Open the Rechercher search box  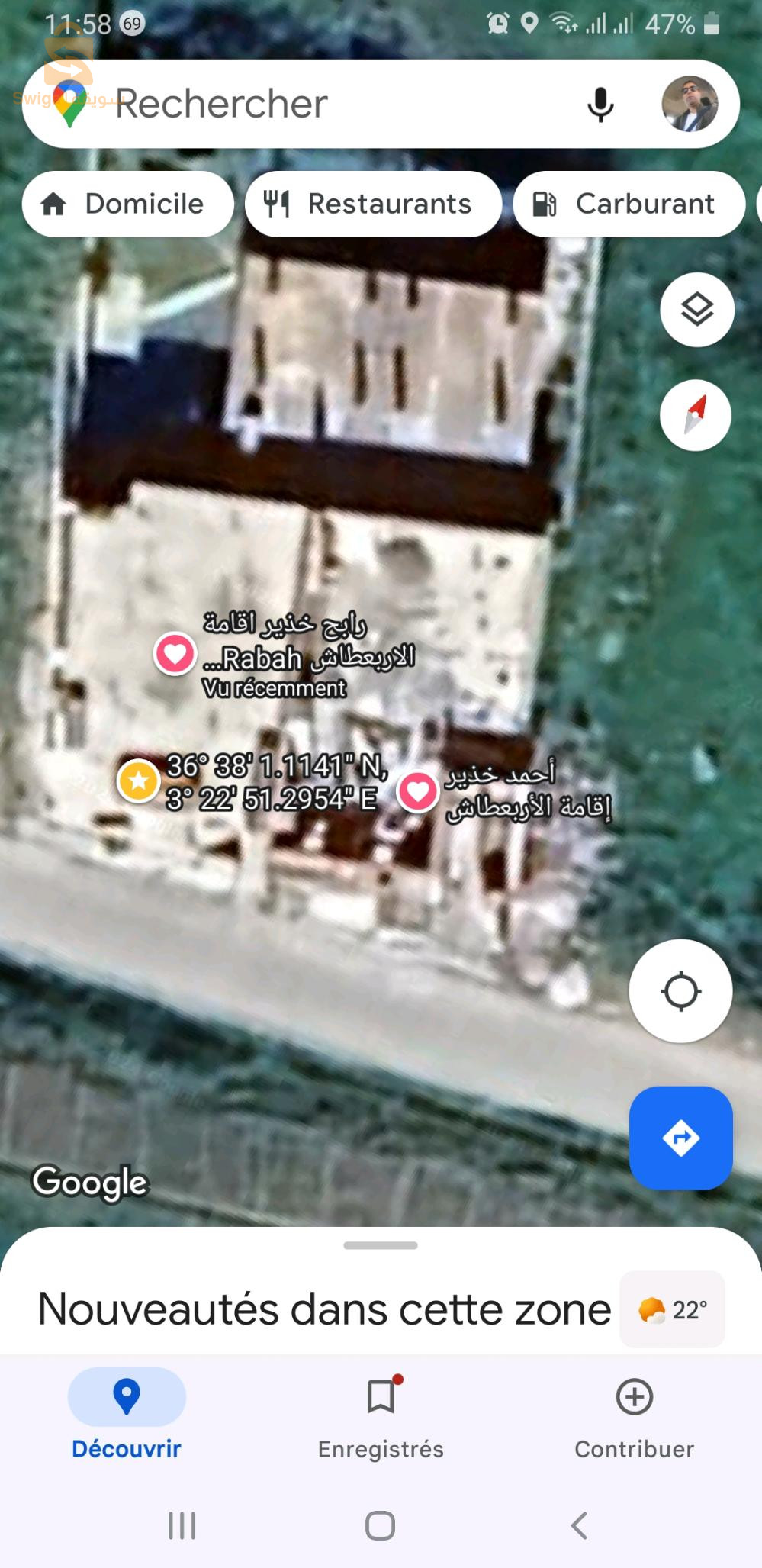coord(305,104)
